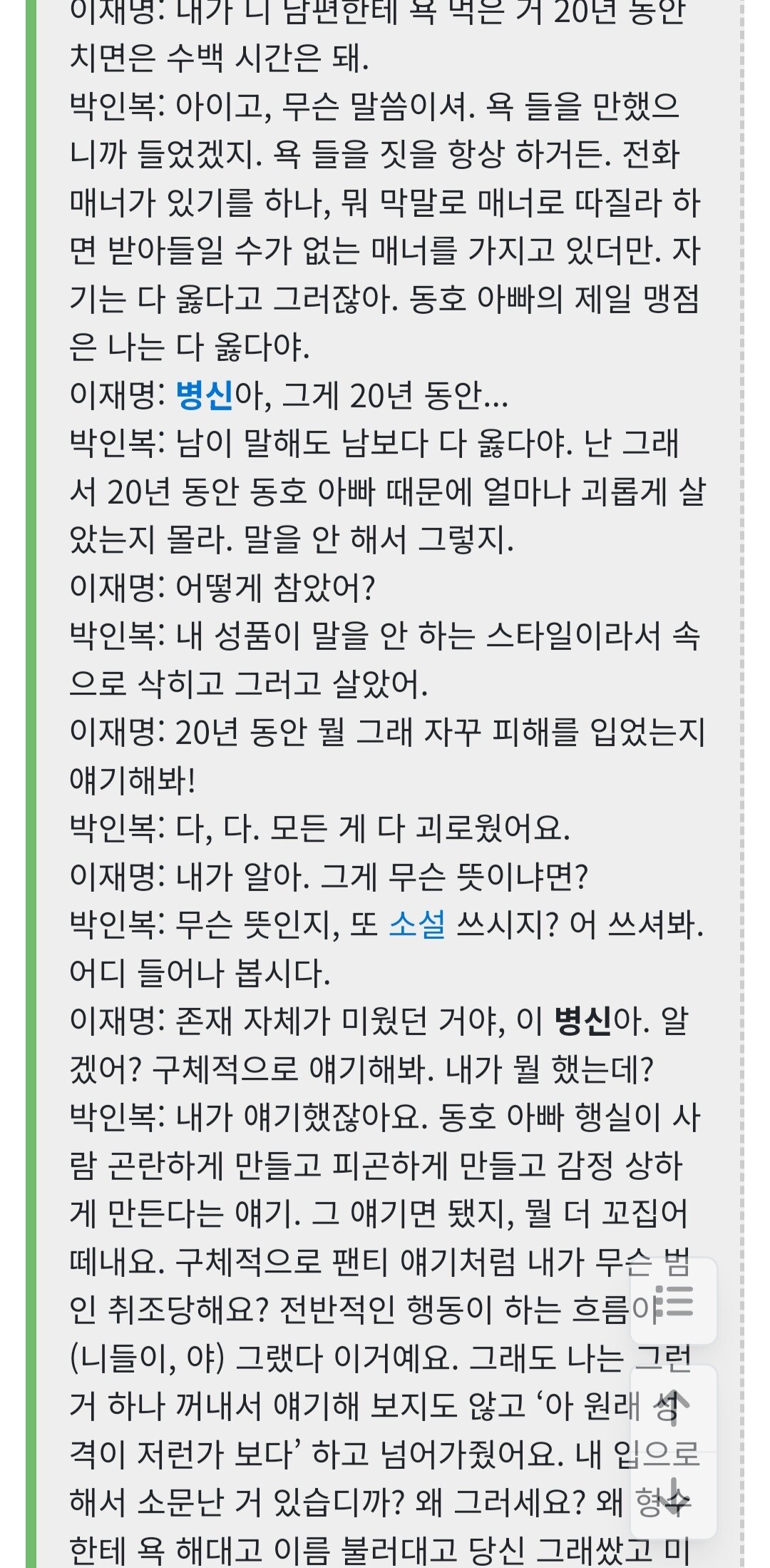Jump to the top with the up arrow
The image size is (770, 1568).
674,1405
